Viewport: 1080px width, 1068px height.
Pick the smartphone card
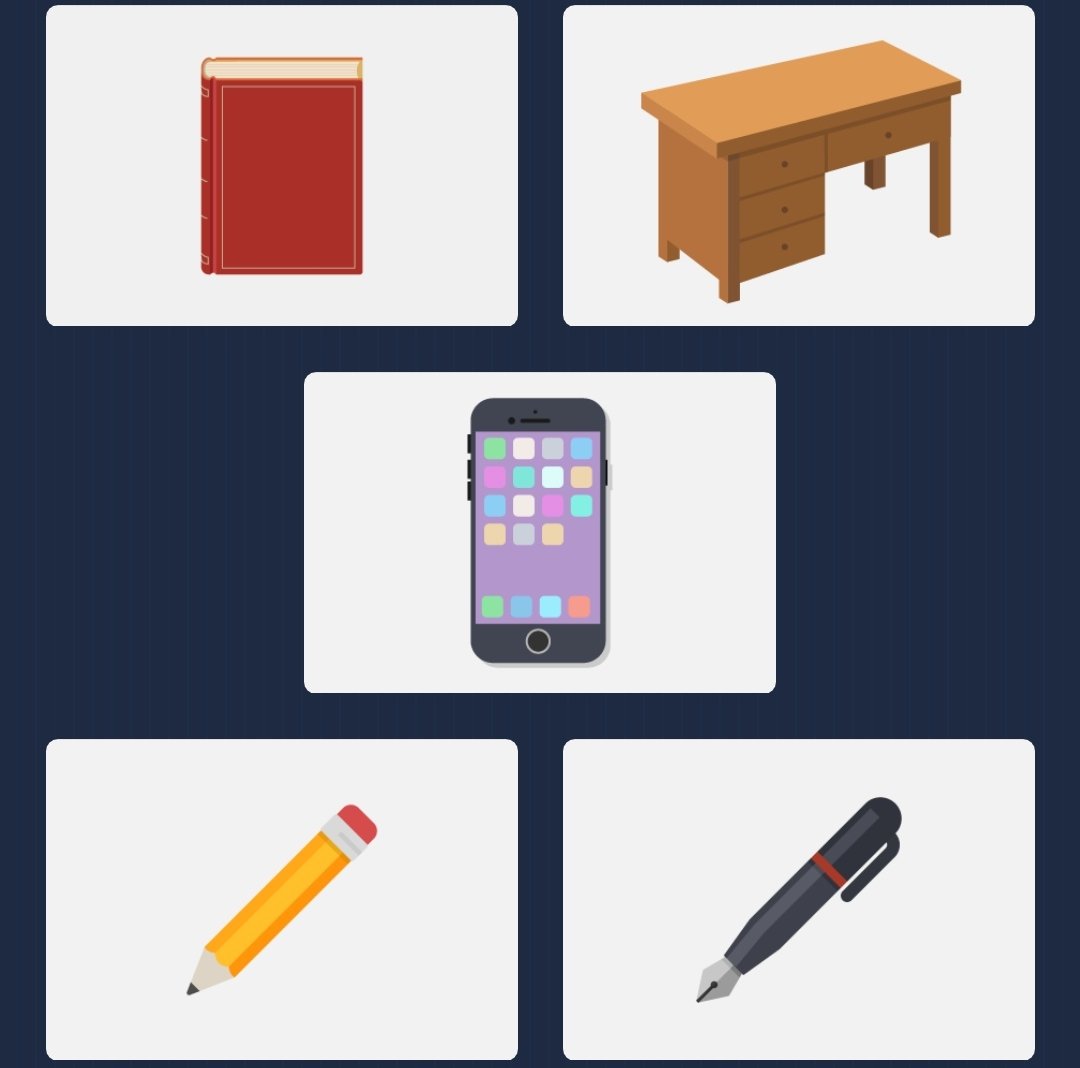click(539, 532)
